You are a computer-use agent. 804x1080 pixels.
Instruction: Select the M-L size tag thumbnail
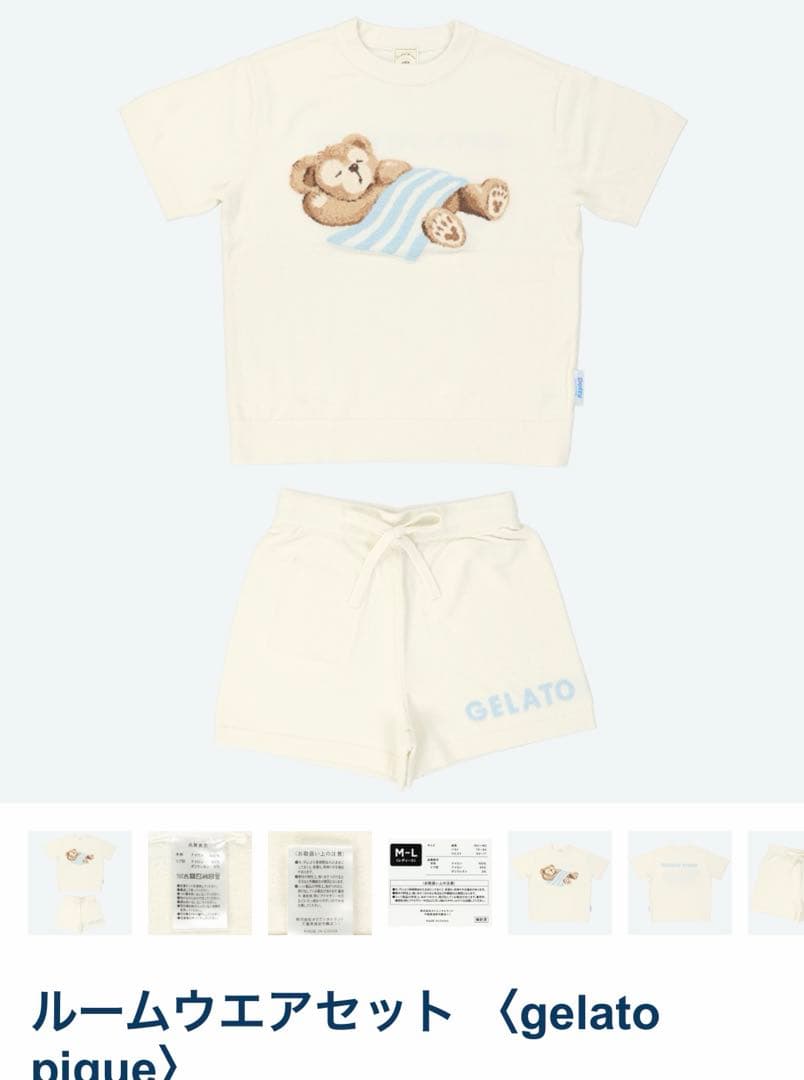point(440,882)
